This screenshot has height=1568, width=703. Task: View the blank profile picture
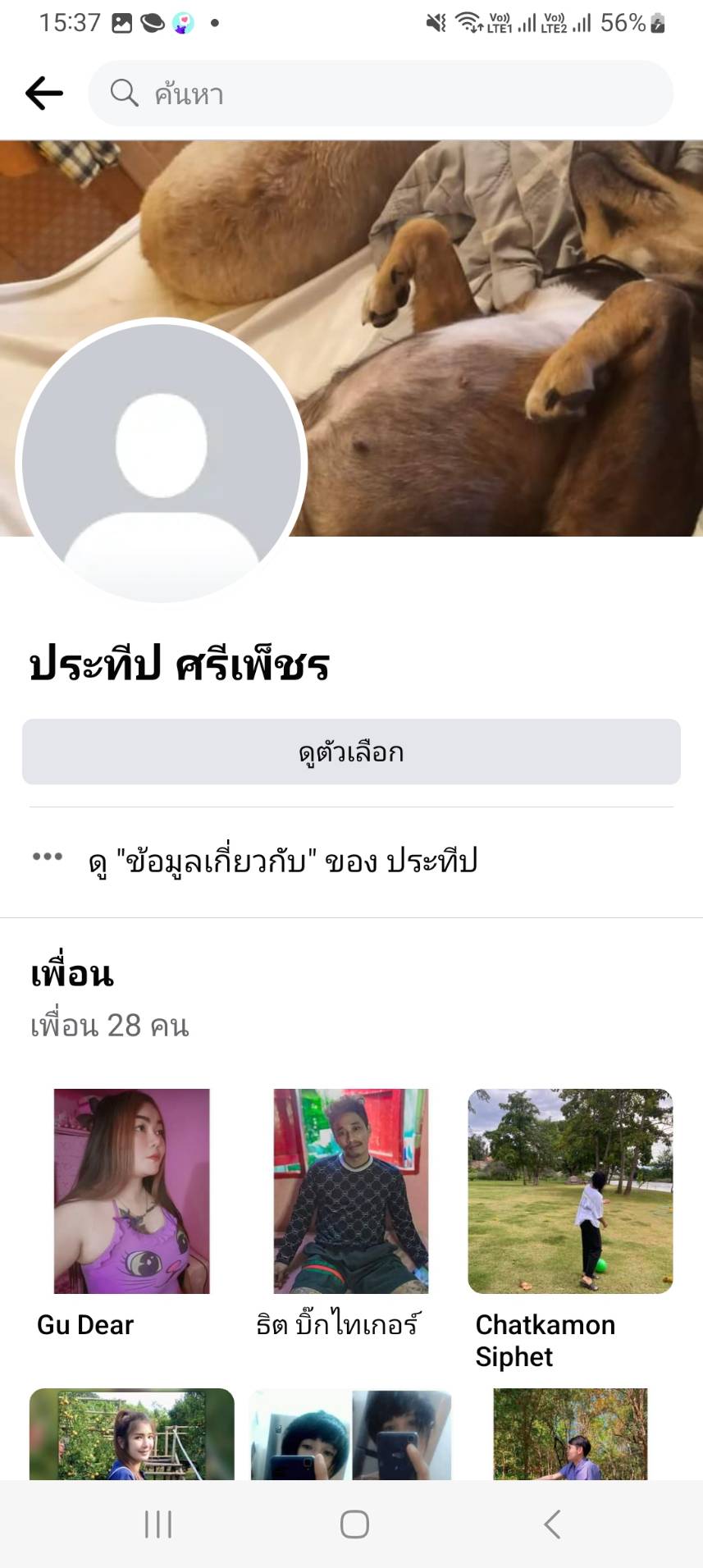(x=161, y=461)
